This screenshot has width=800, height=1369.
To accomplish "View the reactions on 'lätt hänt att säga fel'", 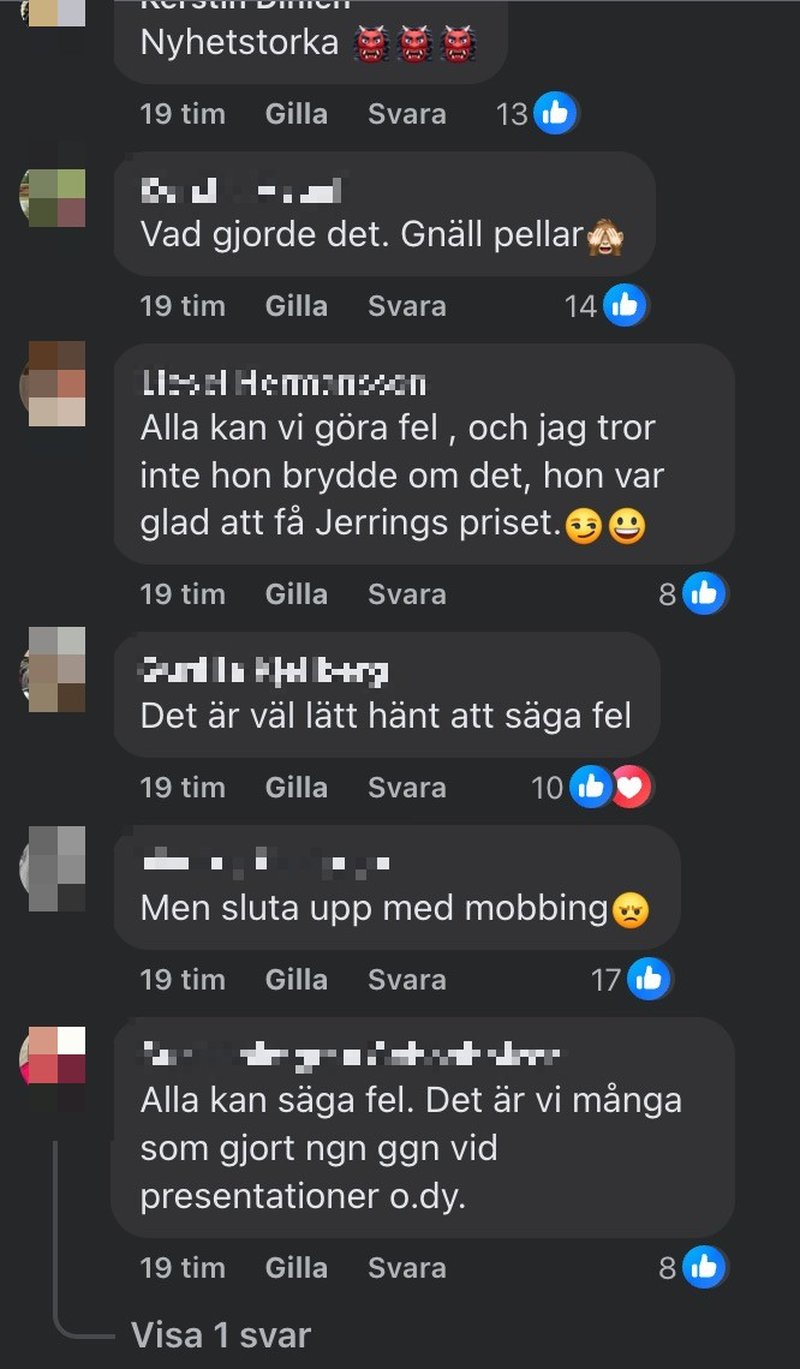I will tap(592, 787).
